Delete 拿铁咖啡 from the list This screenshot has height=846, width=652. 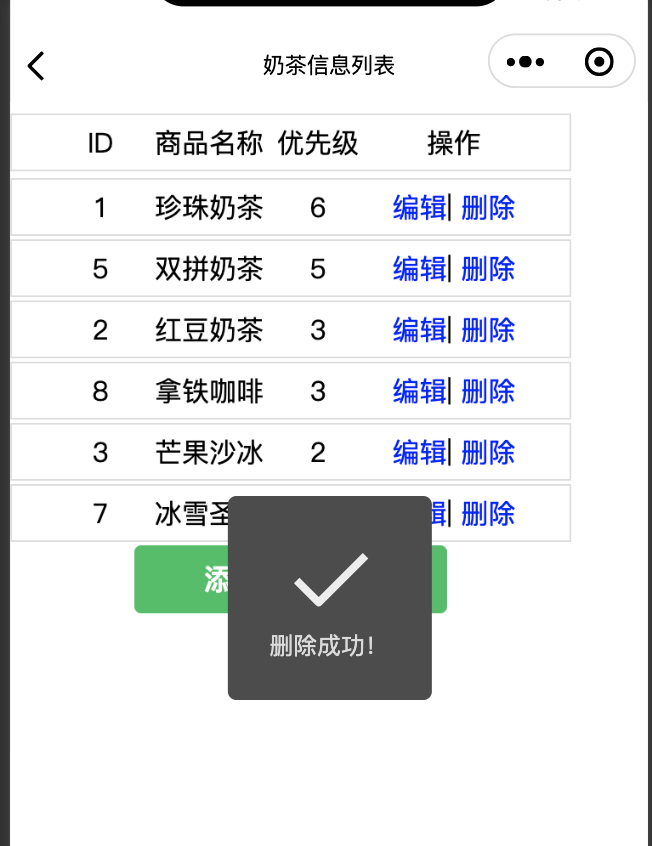click(488, 391)
